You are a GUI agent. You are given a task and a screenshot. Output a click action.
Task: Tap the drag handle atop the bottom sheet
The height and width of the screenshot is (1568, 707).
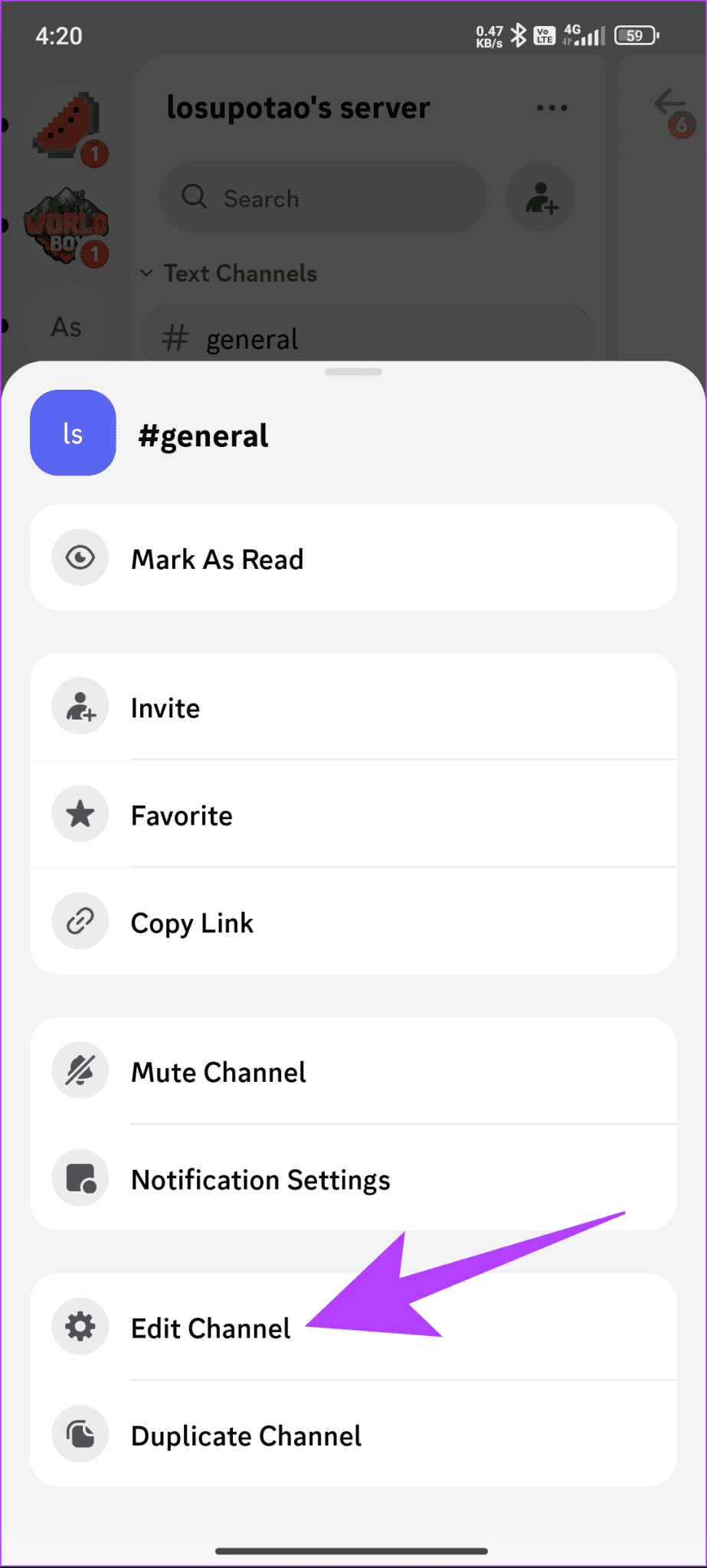coord(353,371)
